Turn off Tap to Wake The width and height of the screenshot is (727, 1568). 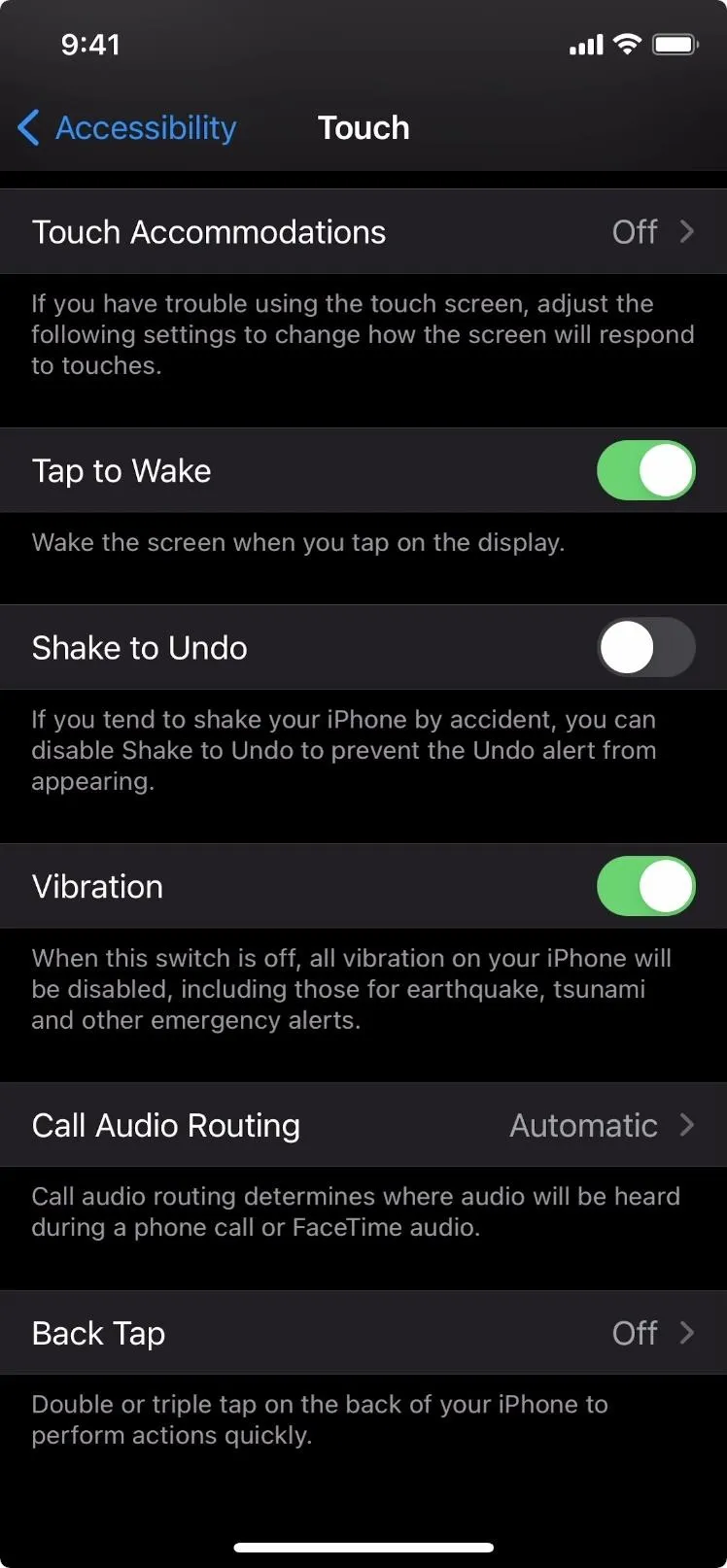click(x=645, y=471)
